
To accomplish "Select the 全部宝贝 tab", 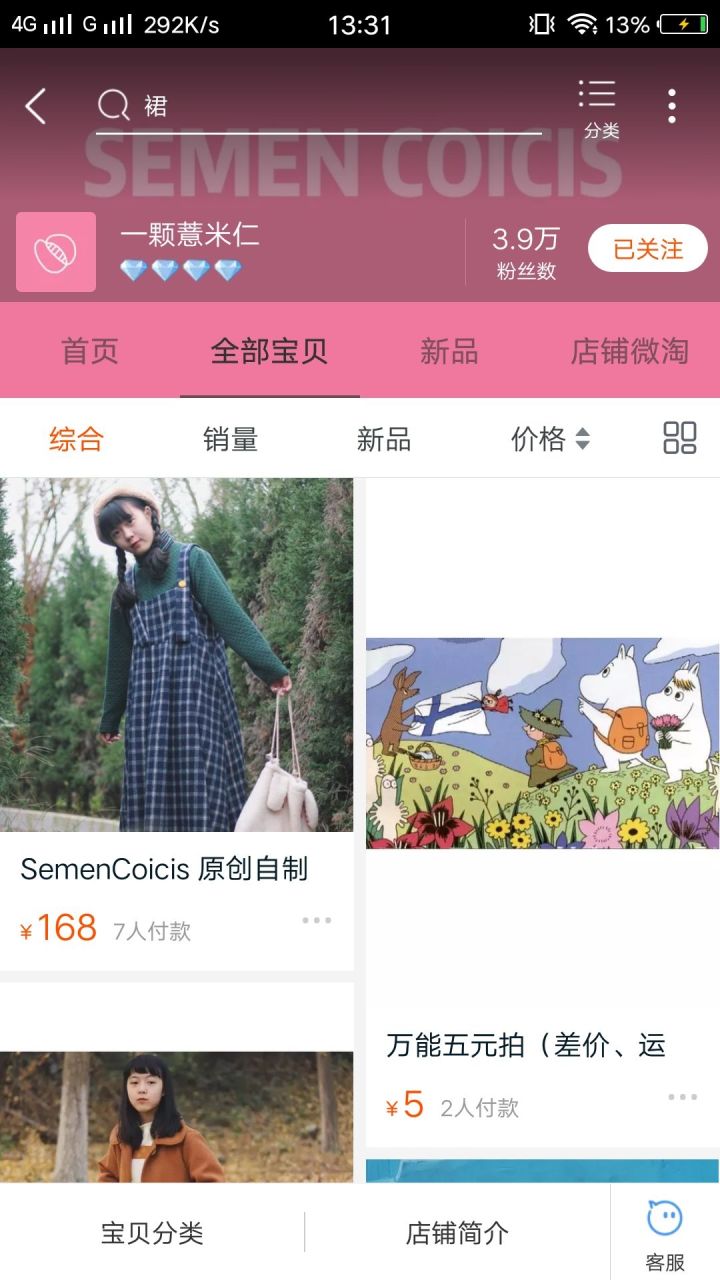I will pyautogui.click(x=269, y=351).
